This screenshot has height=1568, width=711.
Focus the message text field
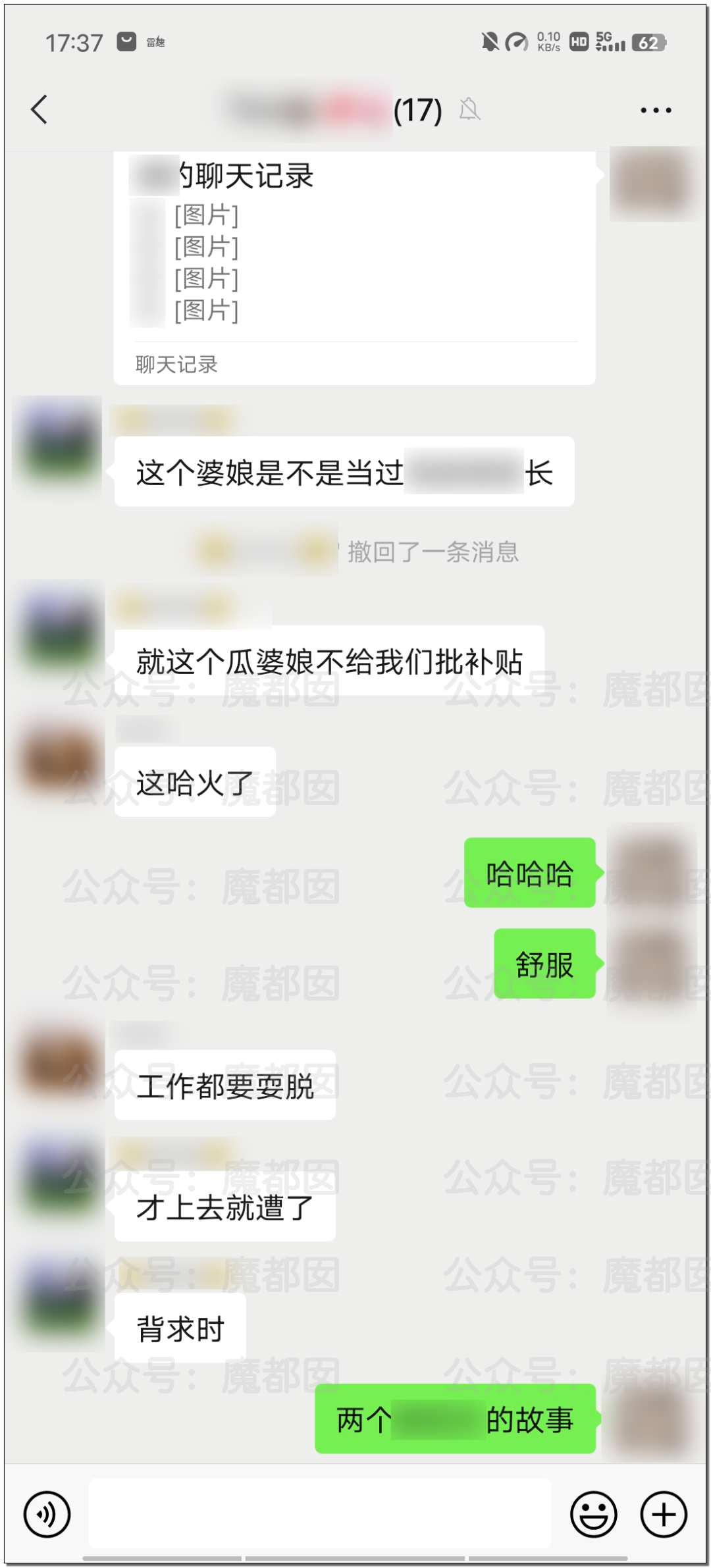(x=319, y=1514)
